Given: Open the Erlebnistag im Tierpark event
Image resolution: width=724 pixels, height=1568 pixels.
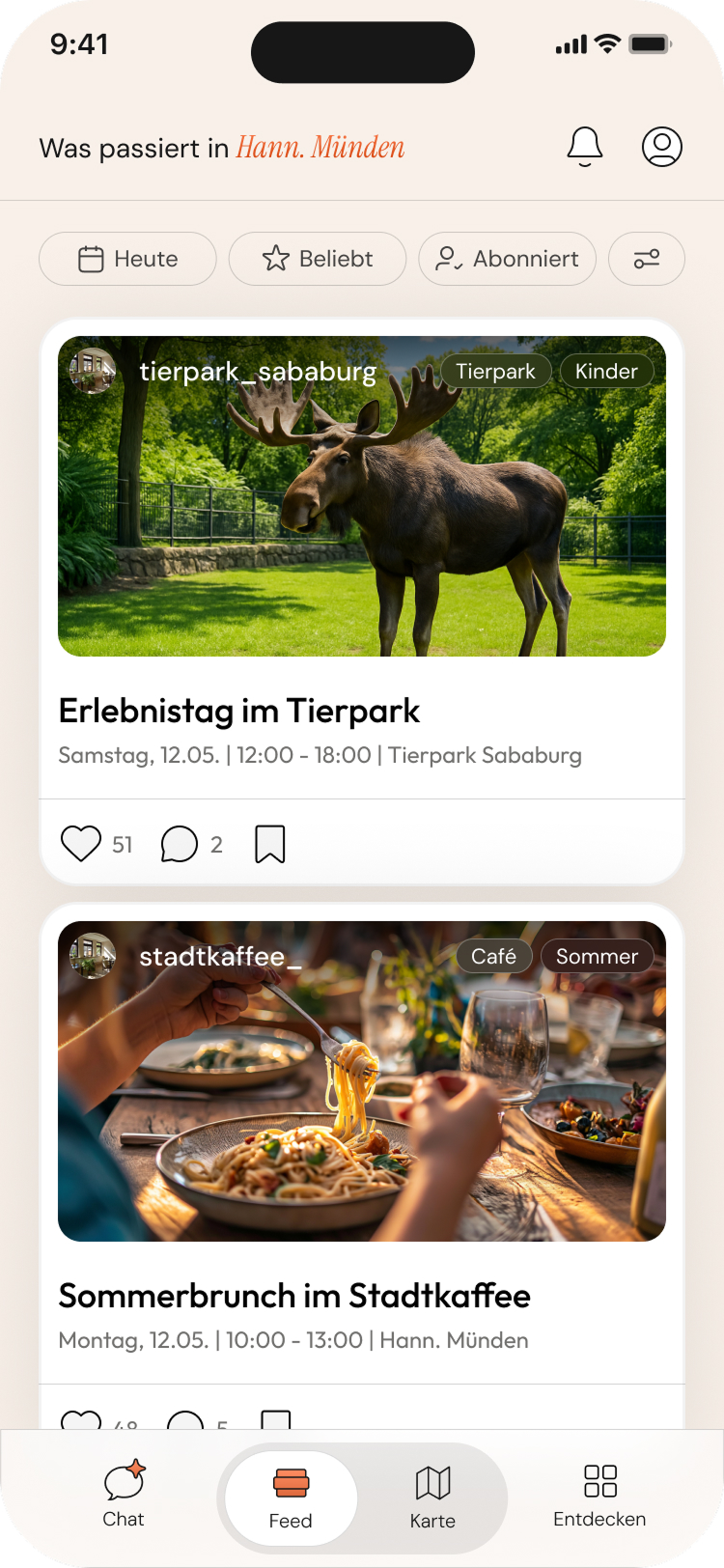Looking at the screenshot, I should click(239, 712).
